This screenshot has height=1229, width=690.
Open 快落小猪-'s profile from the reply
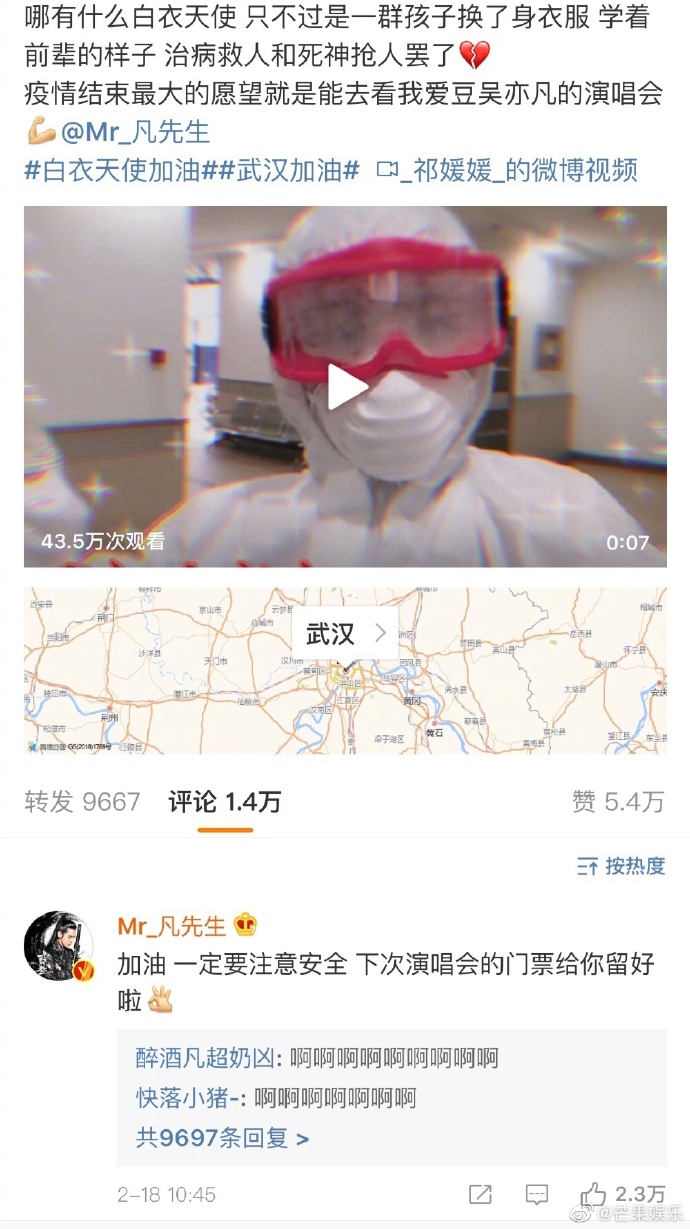[x=190, y=1098]
